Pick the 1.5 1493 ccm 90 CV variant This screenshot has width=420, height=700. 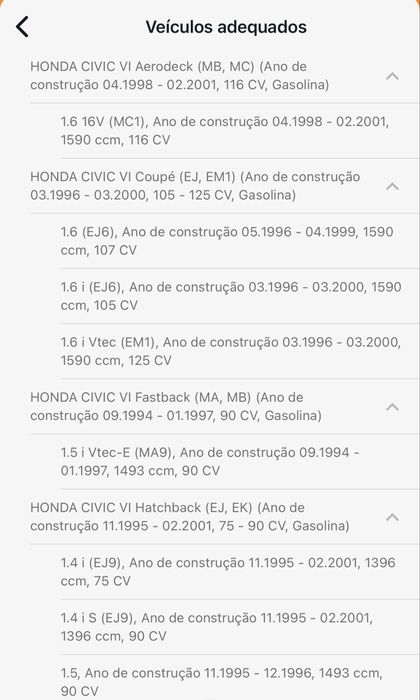[x=240, y=678]
